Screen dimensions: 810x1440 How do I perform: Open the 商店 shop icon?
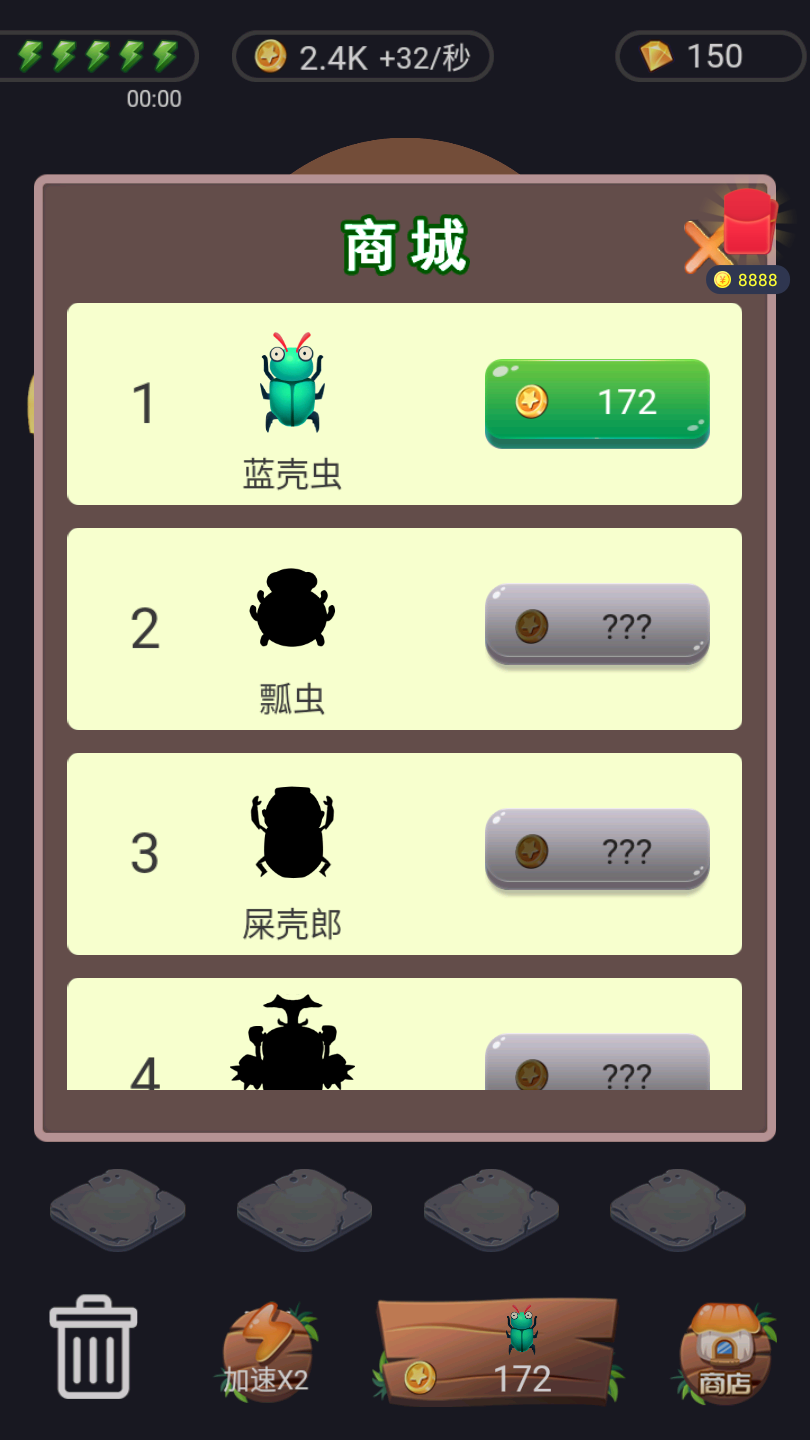tap(726, 1352)
